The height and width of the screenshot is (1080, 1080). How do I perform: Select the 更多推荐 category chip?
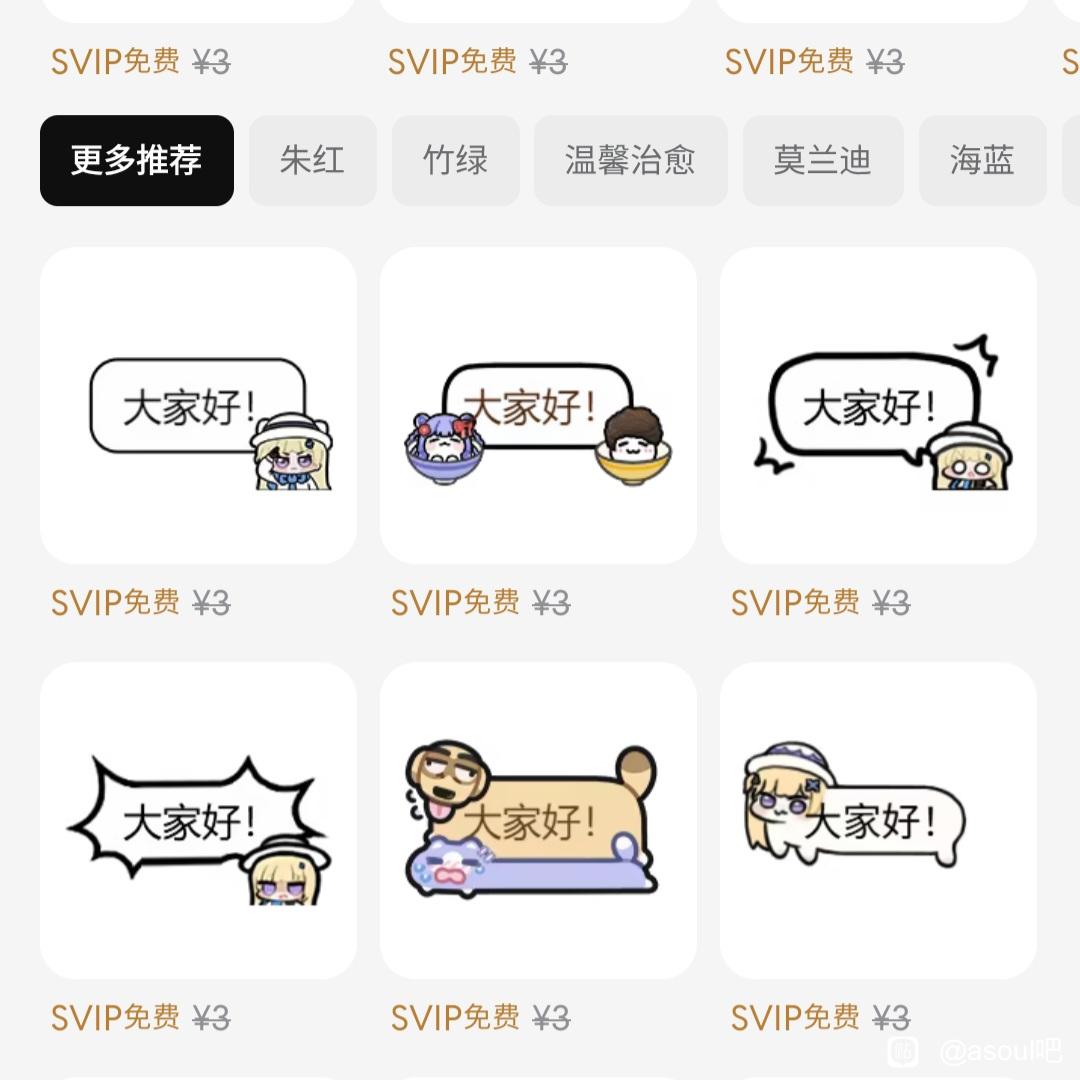(x=137, y=160)
